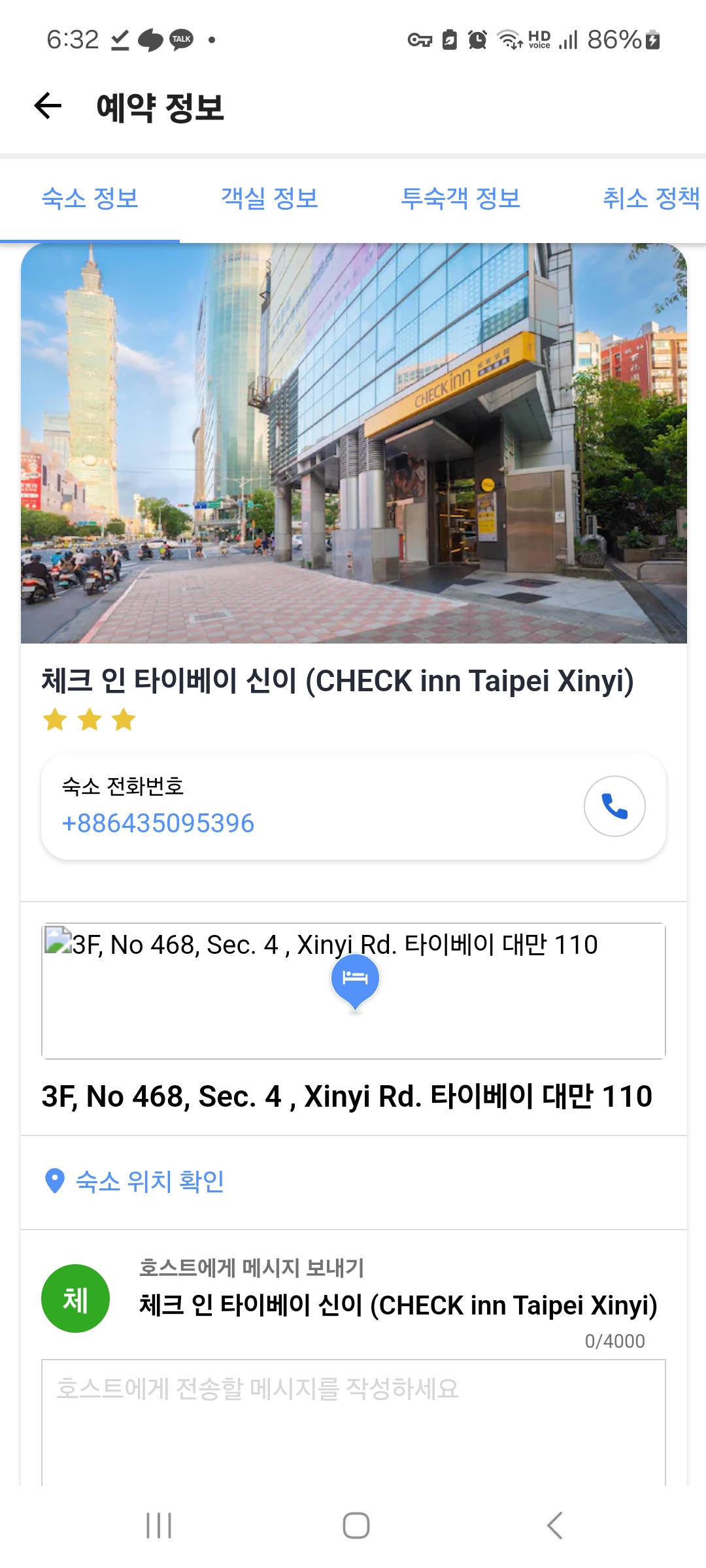Switch to the 객실 정보 tab
Viewport: 706px width, 1568px height.
pyautogui.click(x=269, y=198)
